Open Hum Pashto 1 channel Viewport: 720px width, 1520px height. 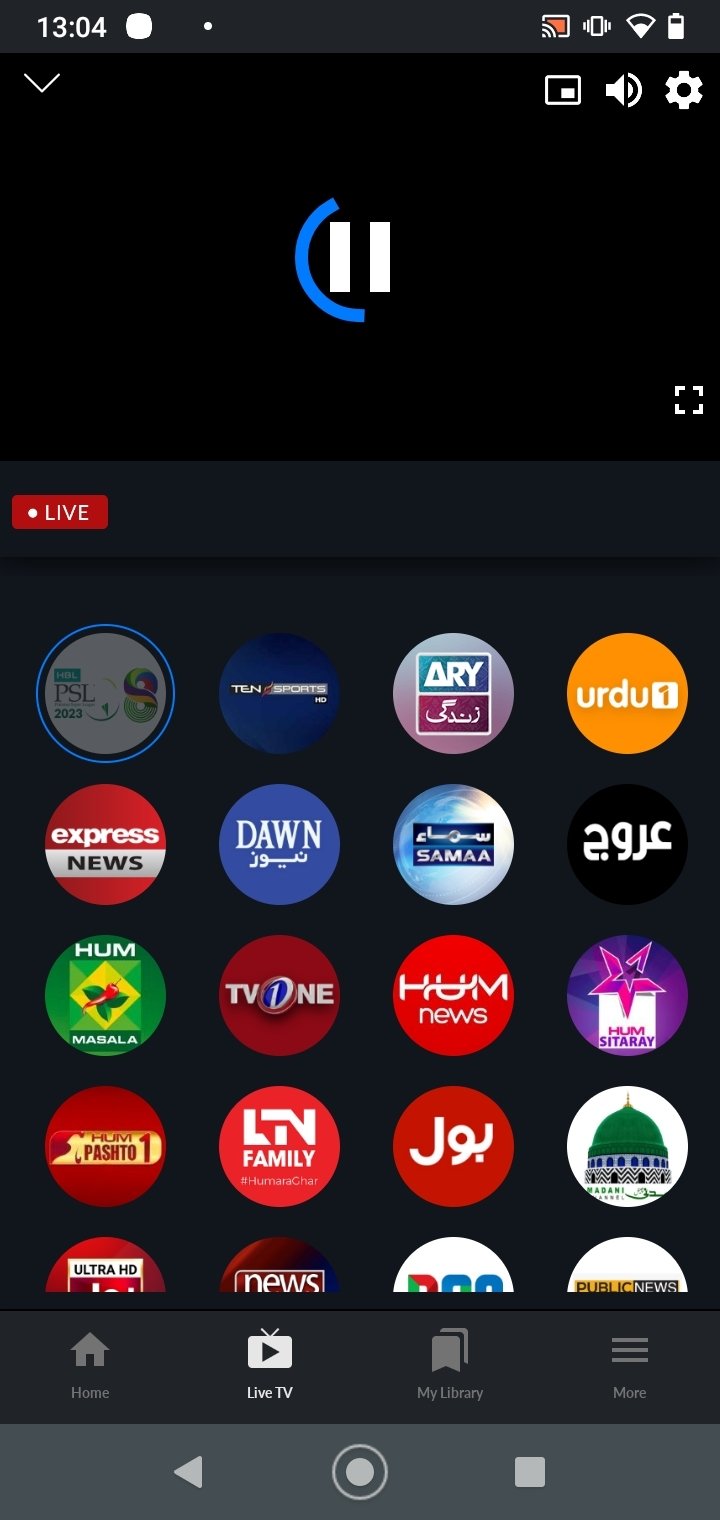coord(105,1146)
